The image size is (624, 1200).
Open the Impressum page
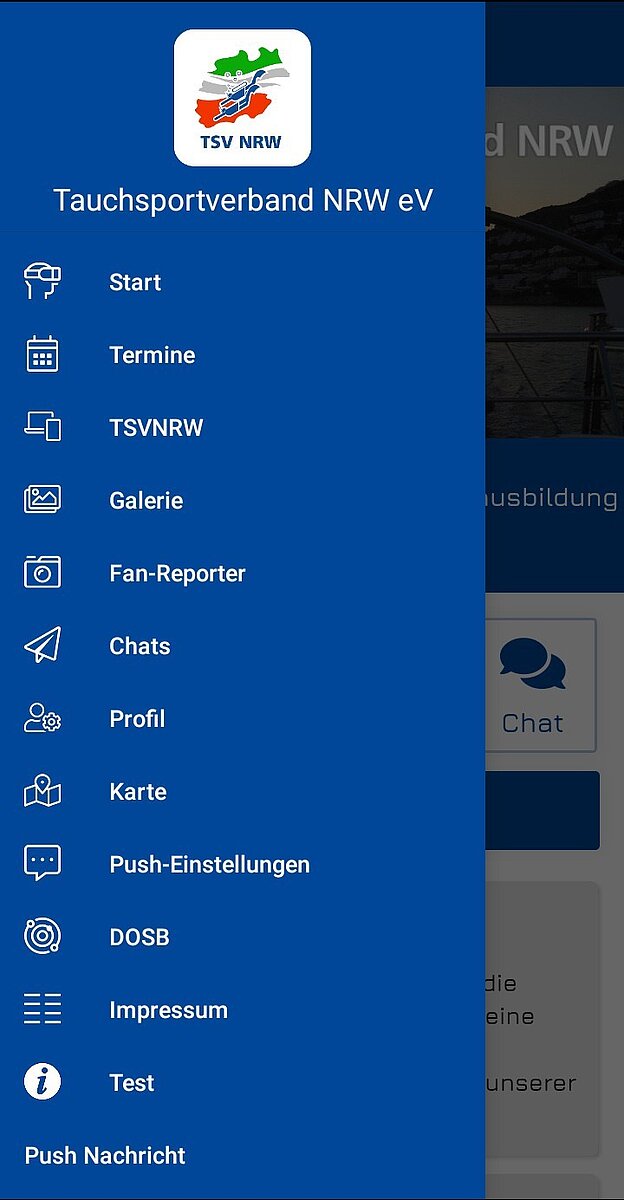(x=168, y=1010)
